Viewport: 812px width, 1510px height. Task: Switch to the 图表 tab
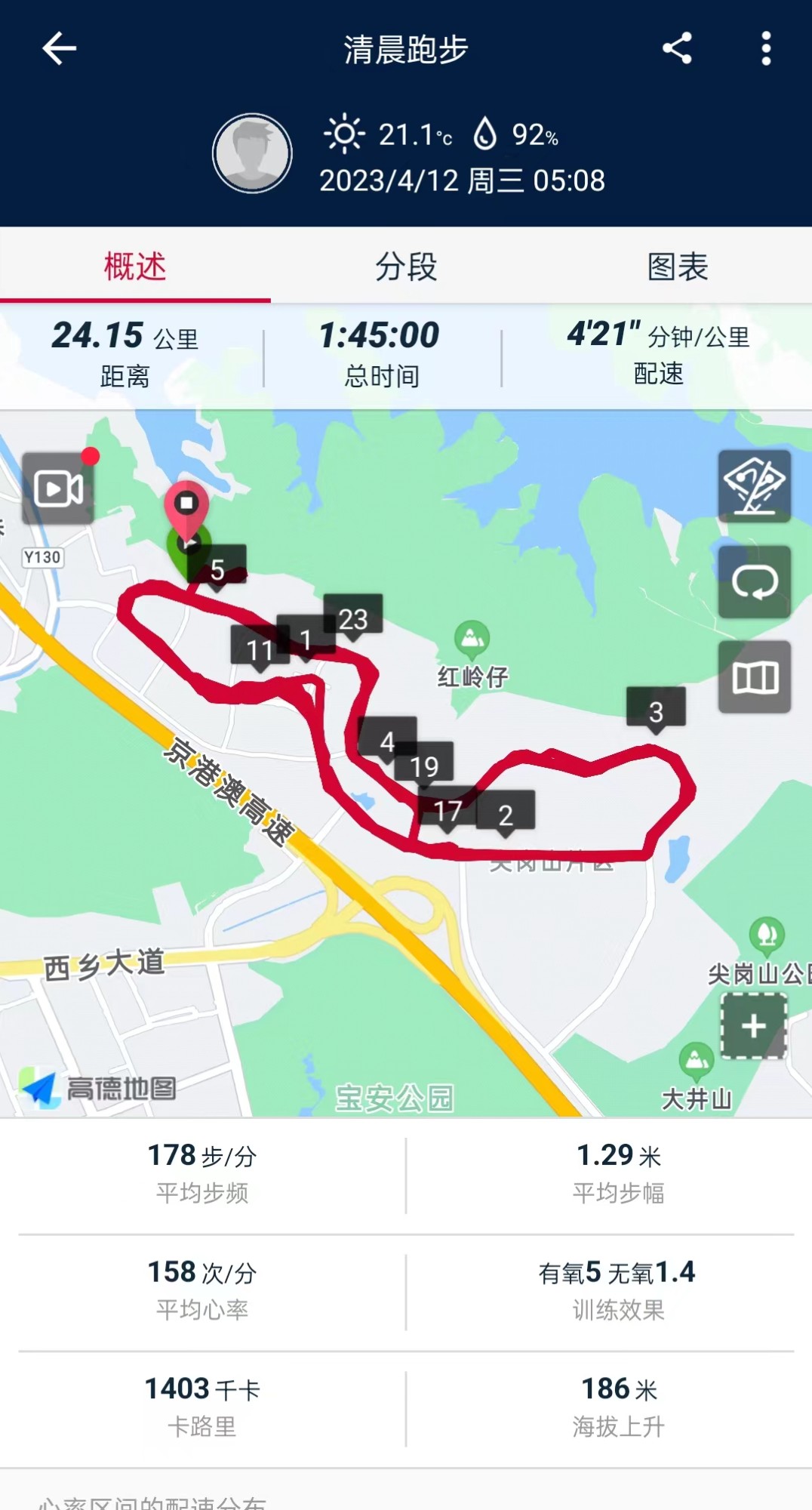pos(677,267)
